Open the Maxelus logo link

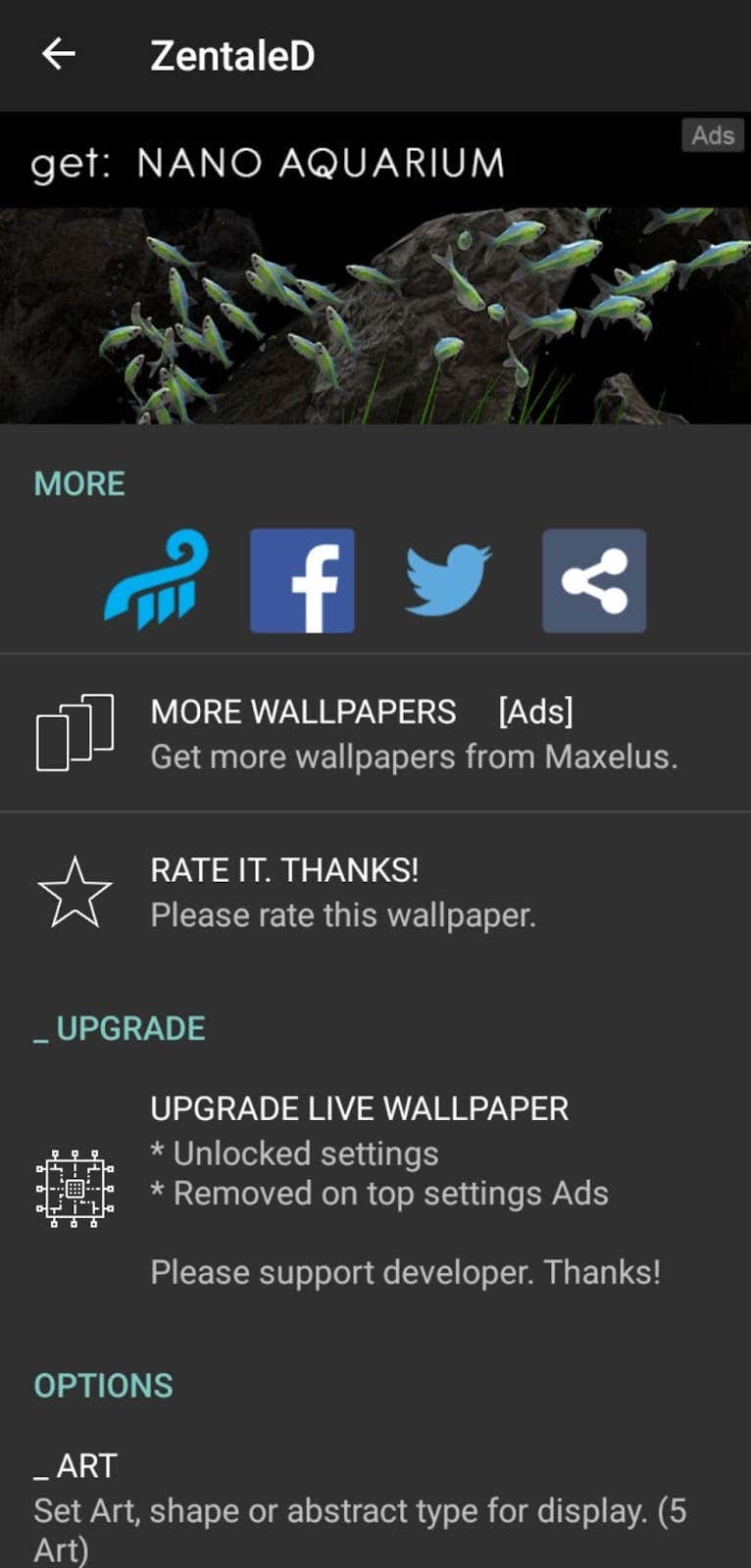(157, 580)
